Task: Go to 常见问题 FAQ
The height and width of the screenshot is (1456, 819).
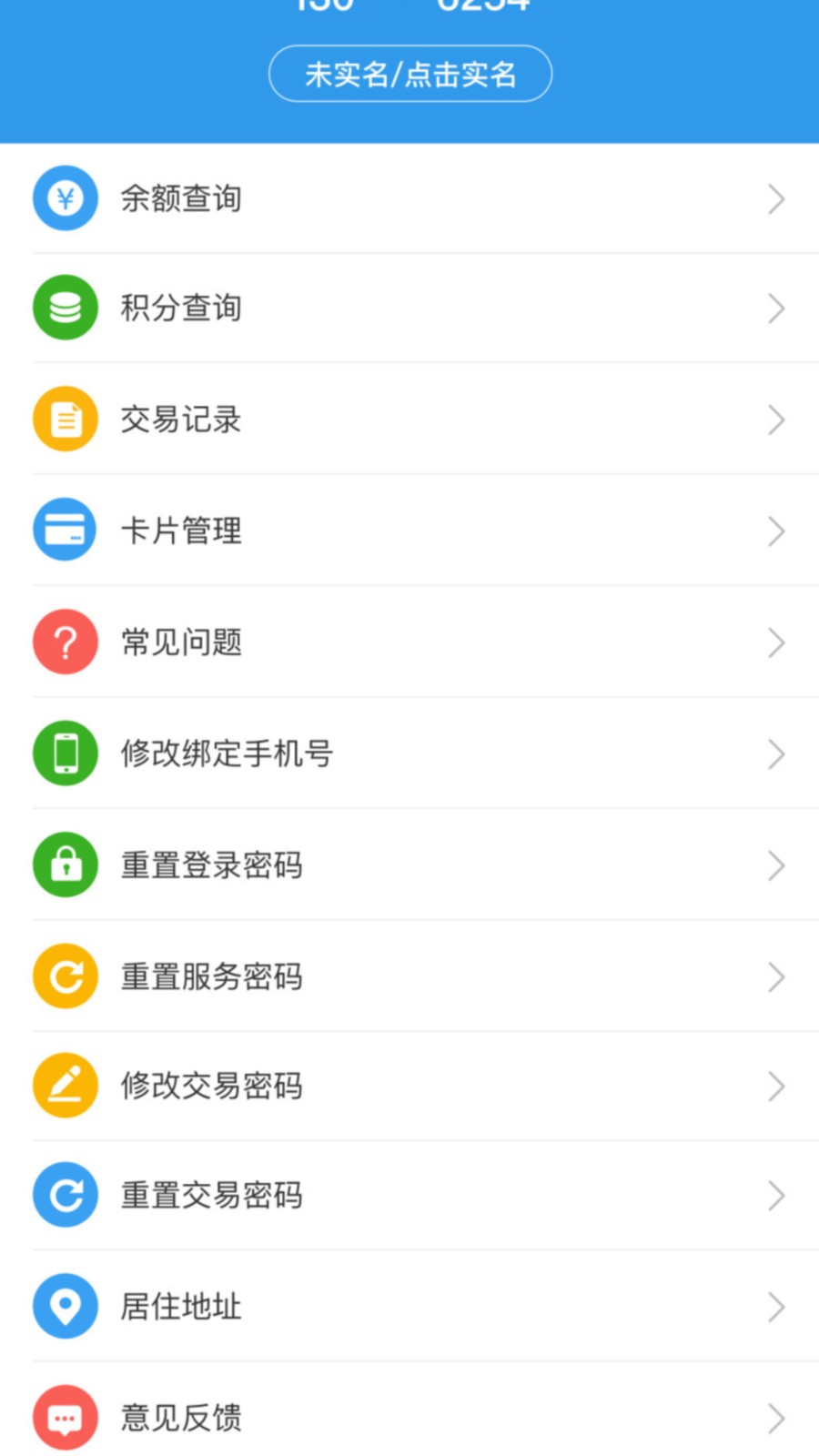Action: 409,642
